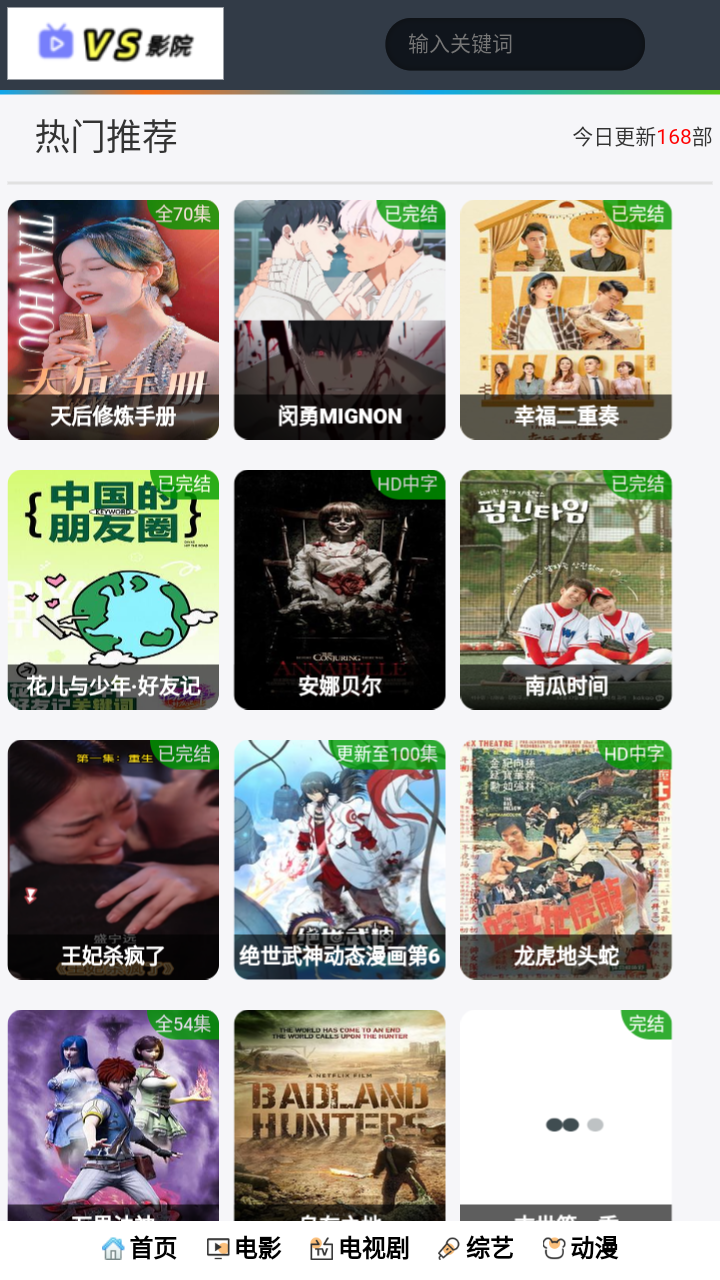Tap the keyword search field
Viewport: 720px width, 1280px height.
pyautogui.click(x=514, y=44)
